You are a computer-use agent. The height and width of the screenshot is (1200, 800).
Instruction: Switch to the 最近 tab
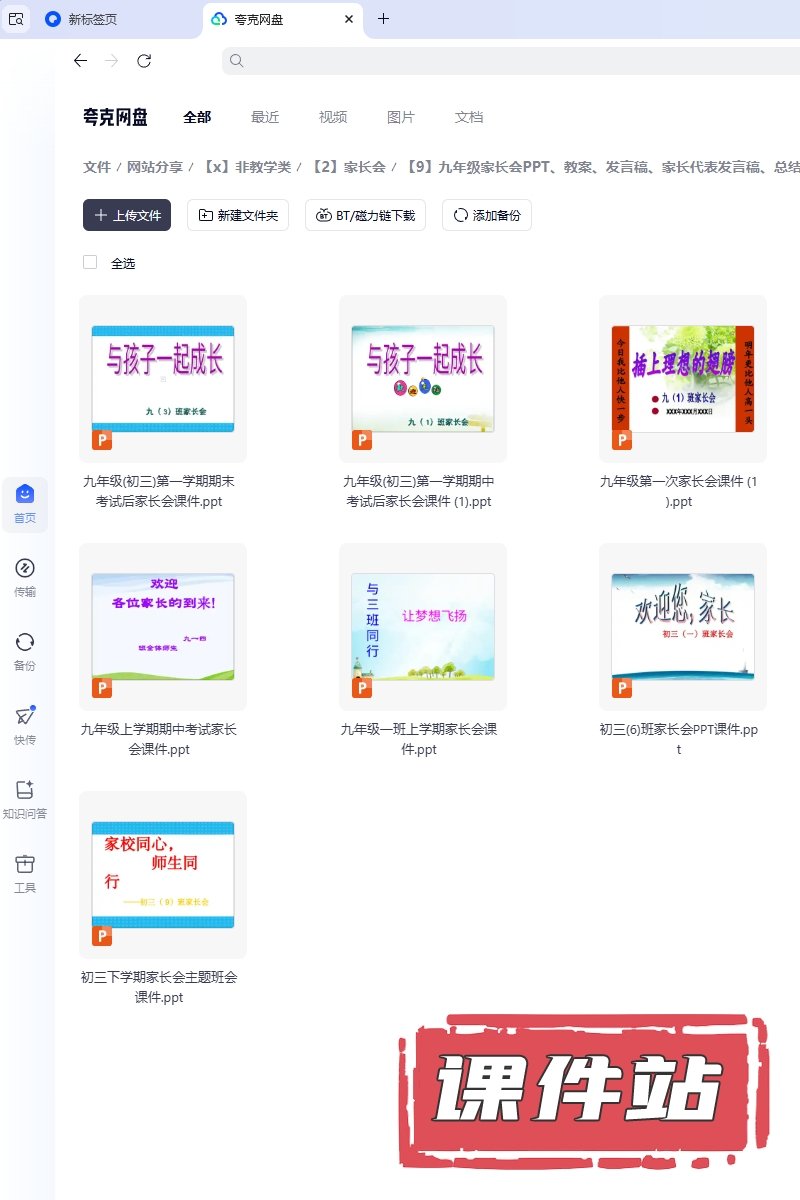click(x=265, y=117)
